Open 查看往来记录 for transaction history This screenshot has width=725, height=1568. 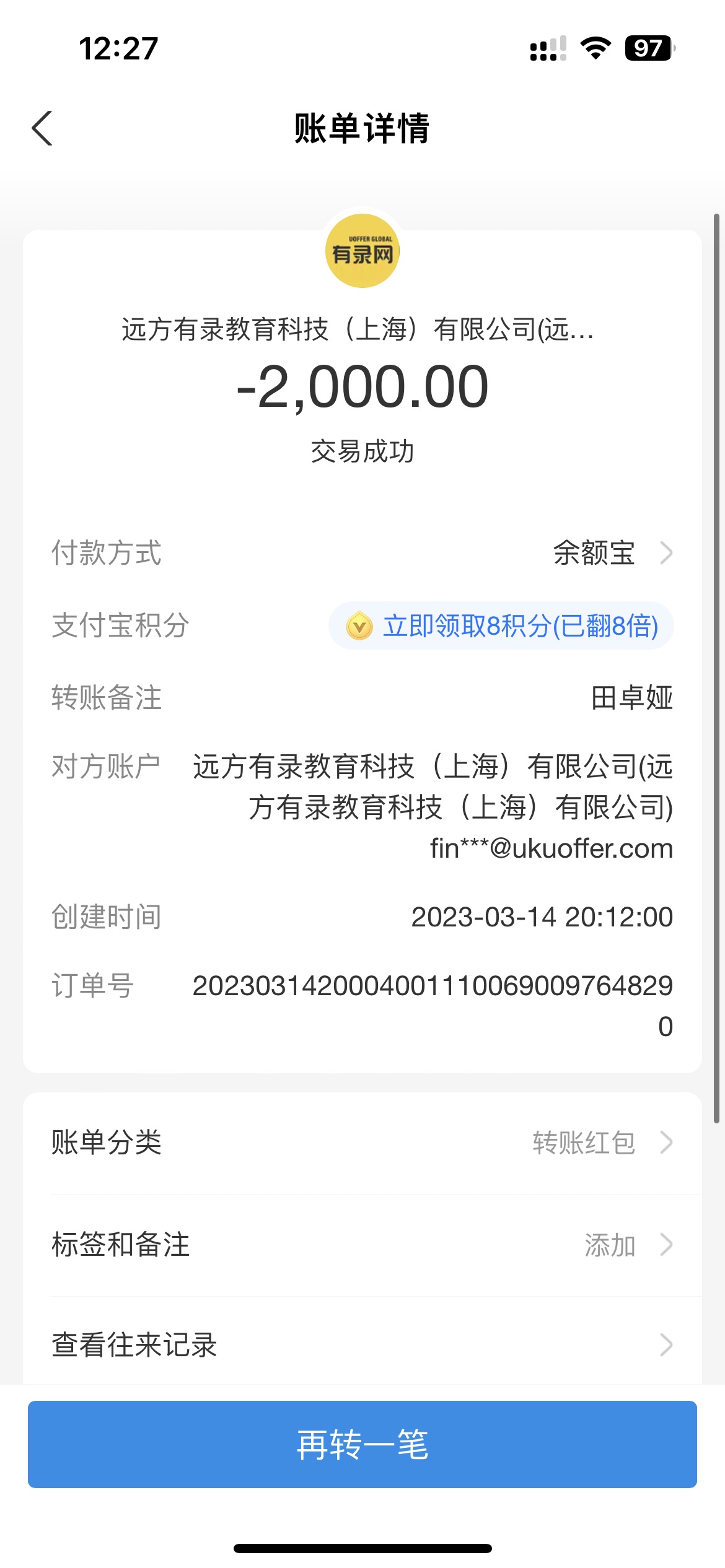(362, 1345)
